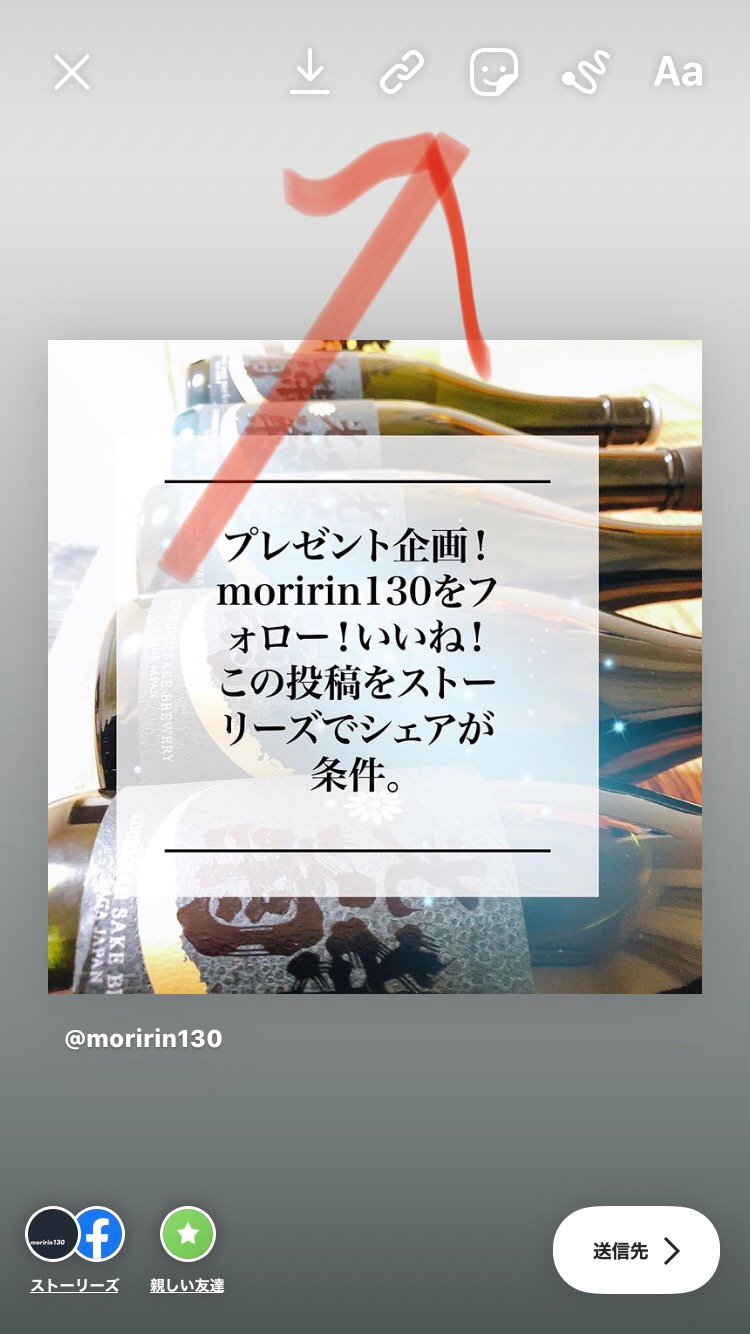Screen dimensions: 750x1334
Task: Open the sticker picker
Action: (x=494, y=72)
